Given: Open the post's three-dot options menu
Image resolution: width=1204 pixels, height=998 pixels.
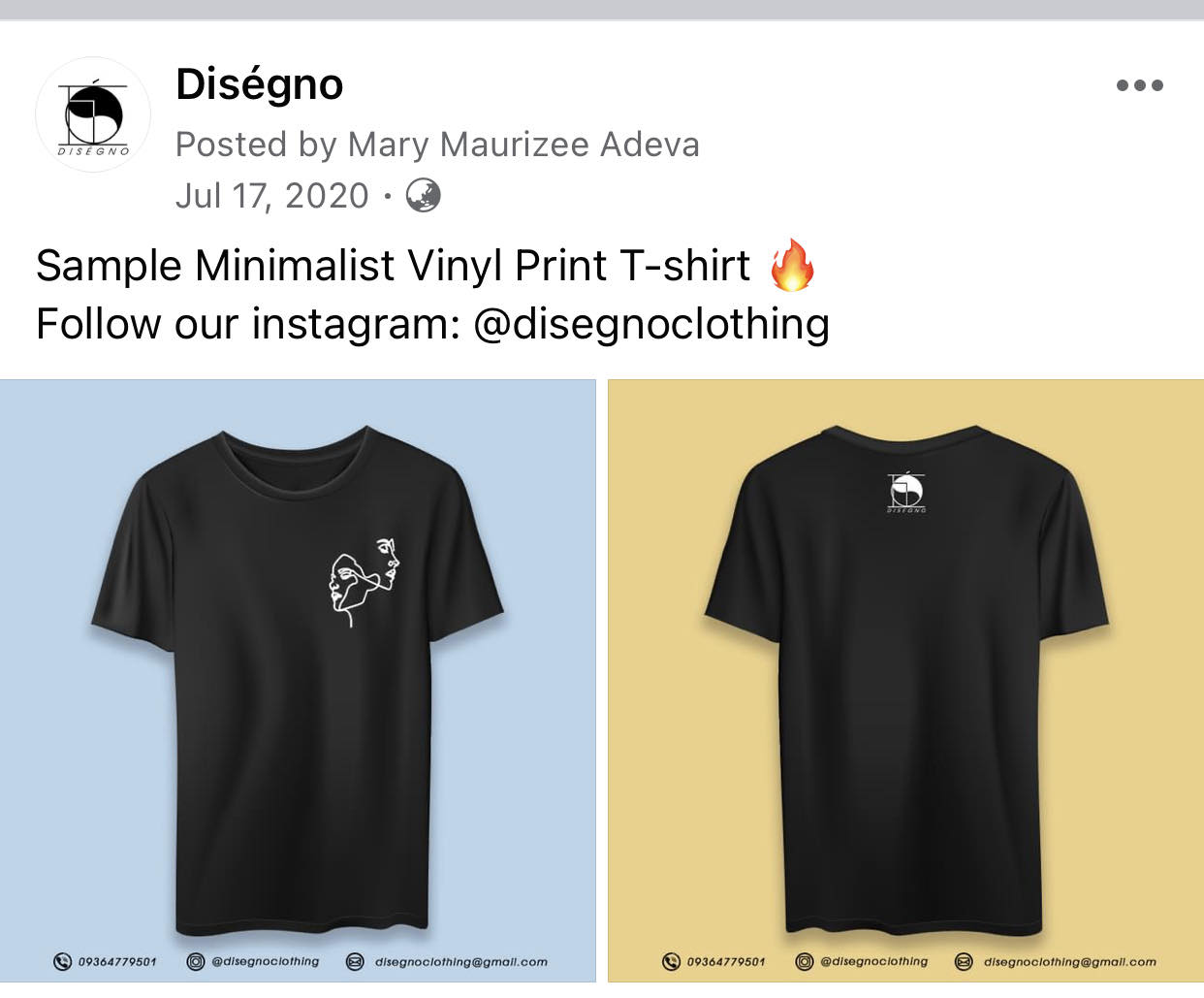Looking at the screenshot, I should tap(1139, 85).
